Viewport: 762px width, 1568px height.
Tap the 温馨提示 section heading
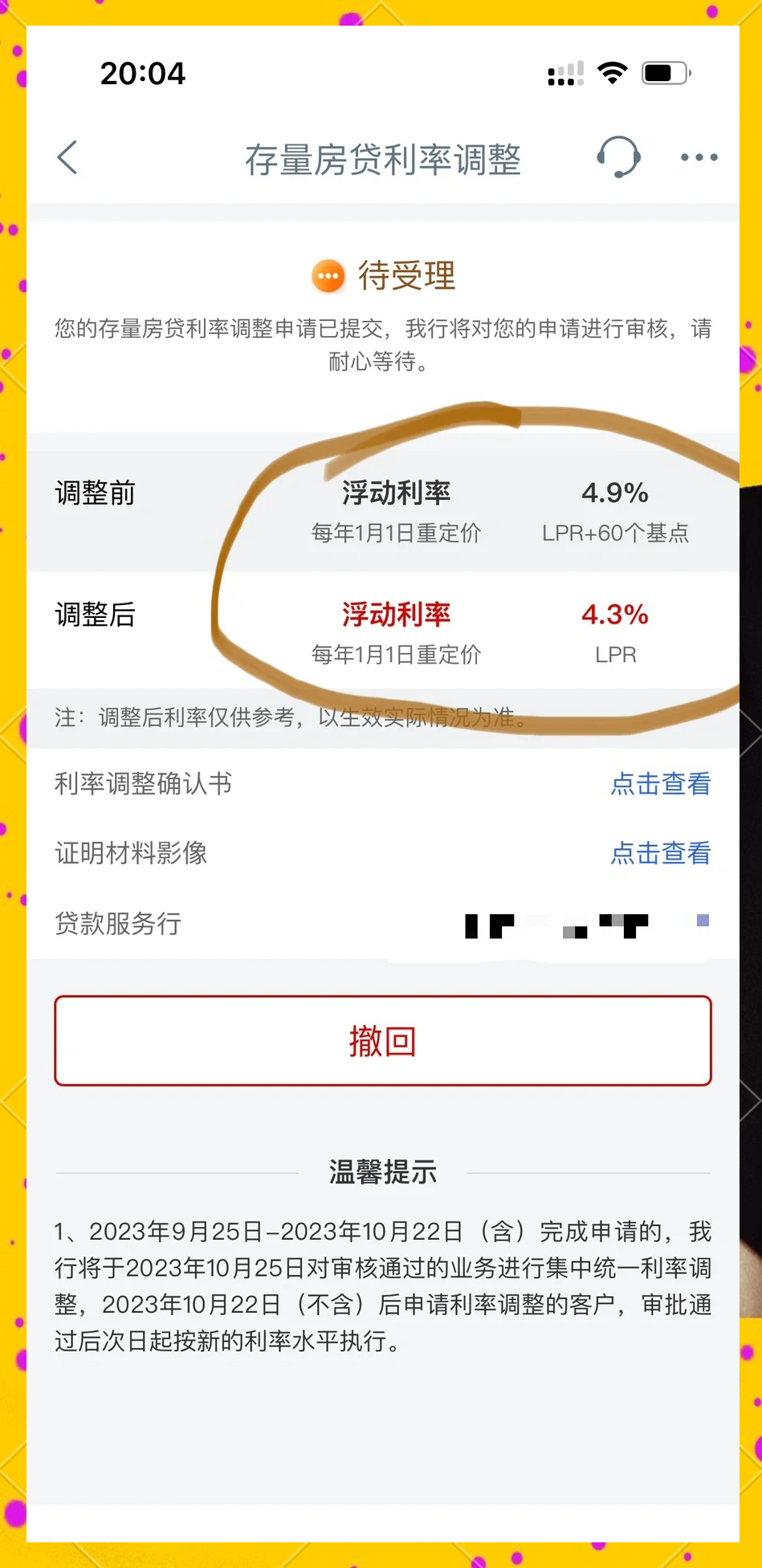383,1172
